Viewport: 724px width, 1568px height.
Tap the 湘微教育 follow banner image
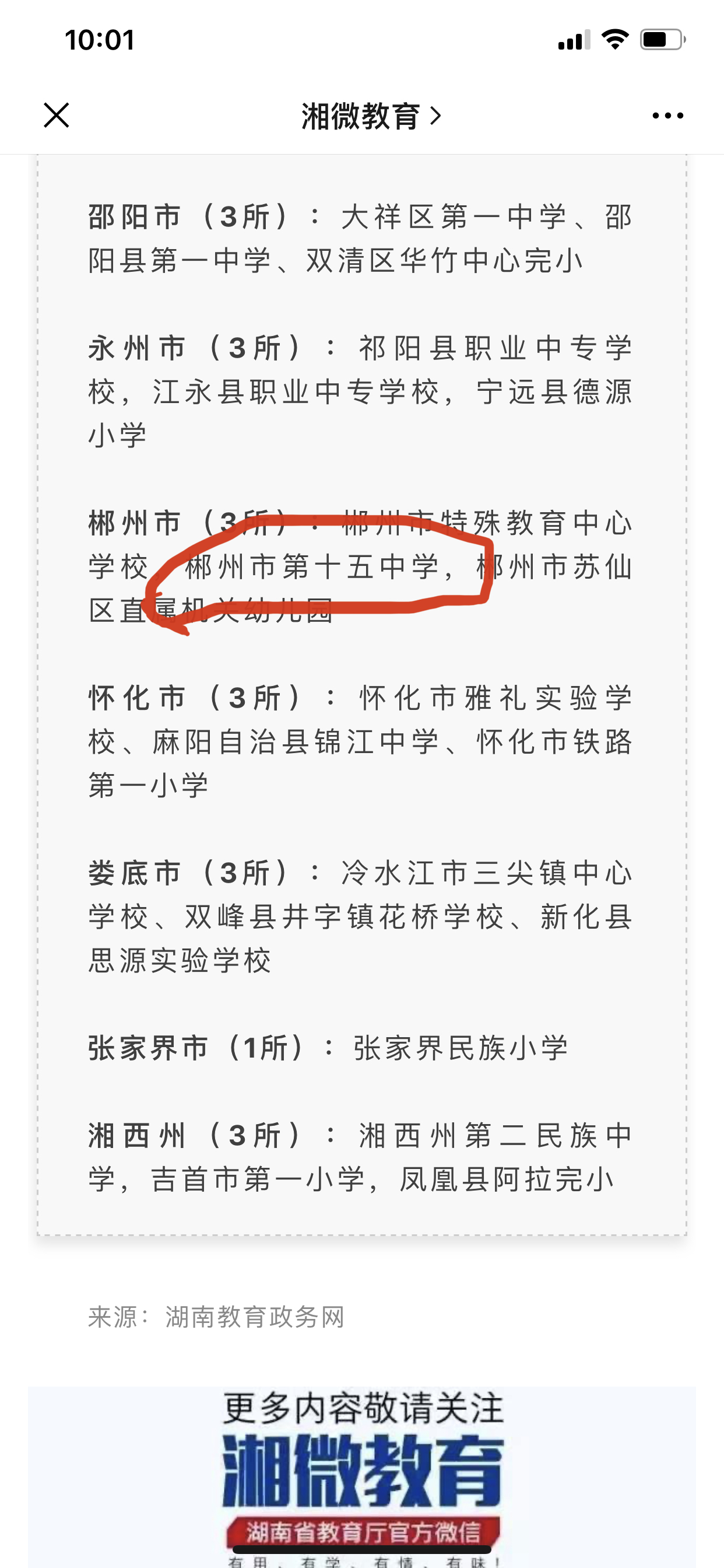[x=362, y=1476]
